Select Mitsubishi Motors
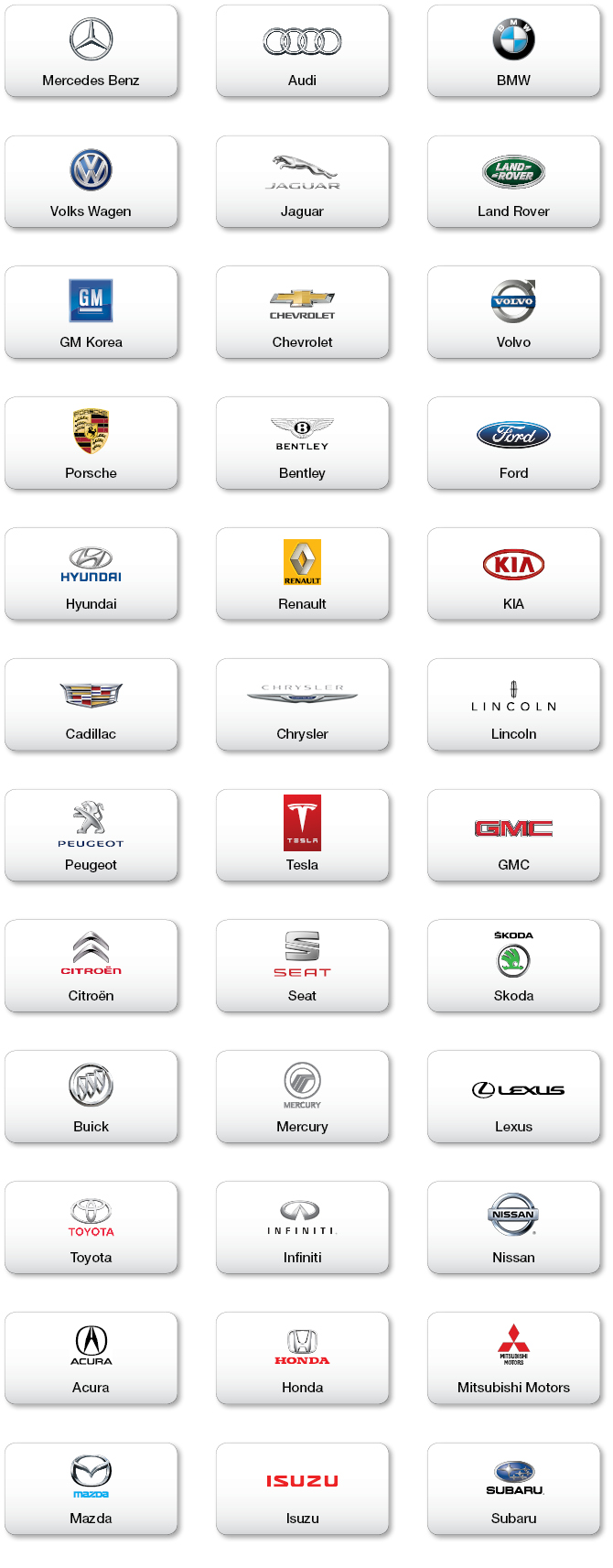Screen dimensions: 613x1568 (x=513, y=1358)
